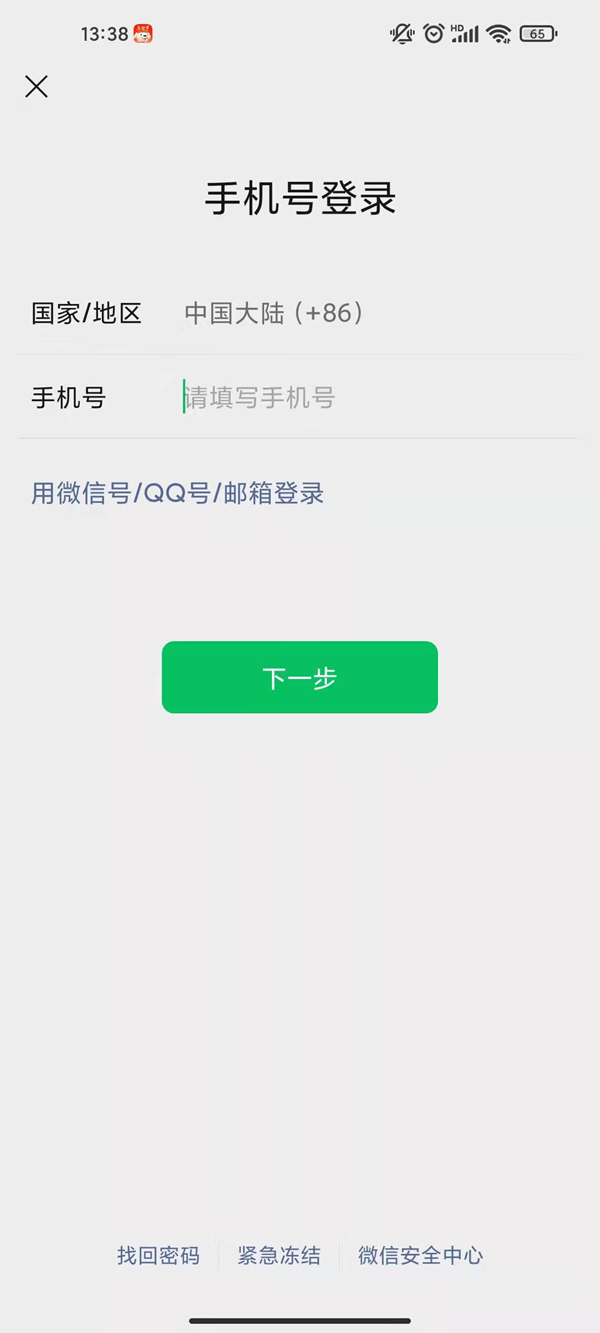
Task: Tap the green 下一步 button
Action: point(299,677)
